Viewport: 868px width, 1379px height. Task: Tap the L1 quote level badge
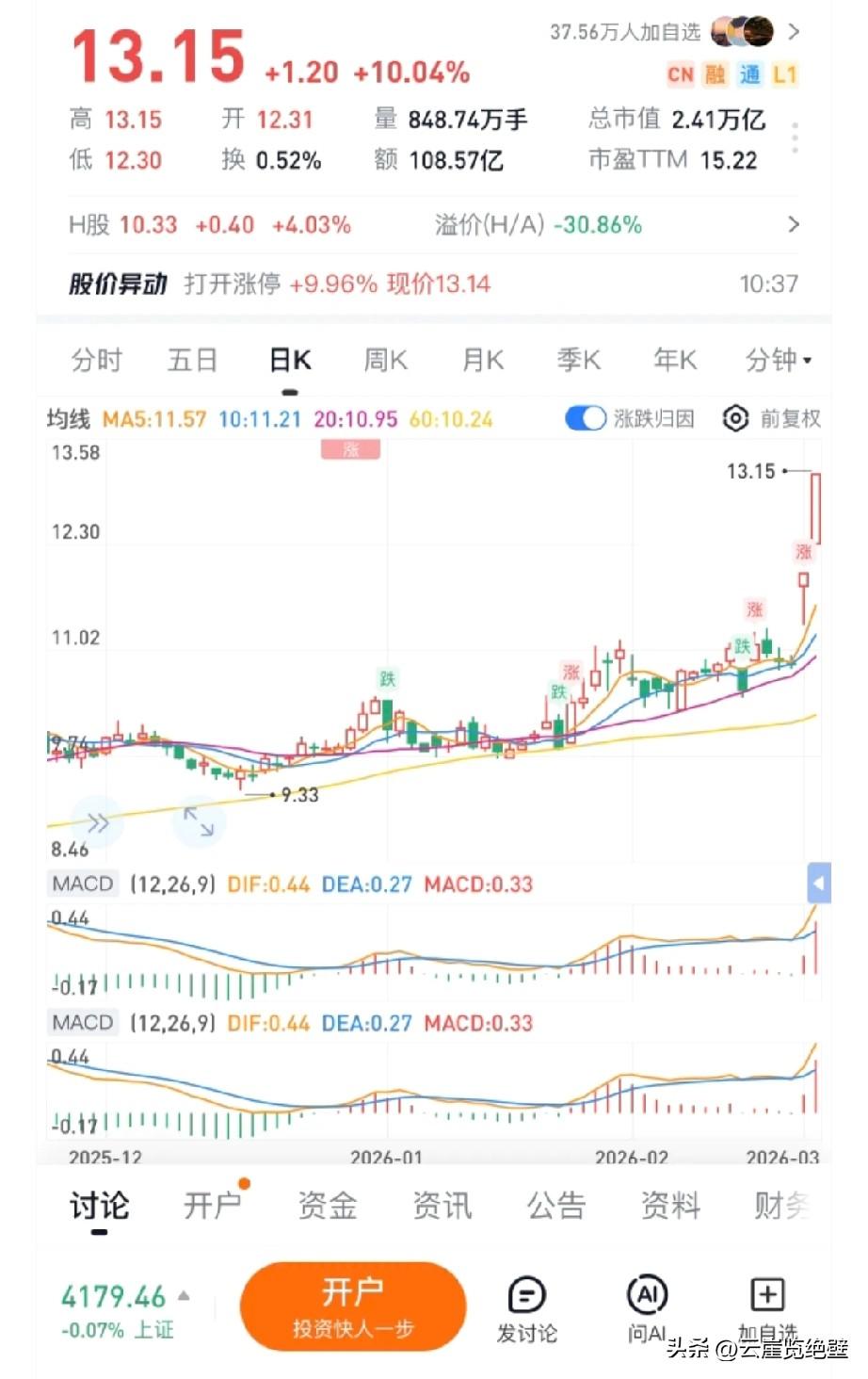pyautogui.click(x=784, y=74)
